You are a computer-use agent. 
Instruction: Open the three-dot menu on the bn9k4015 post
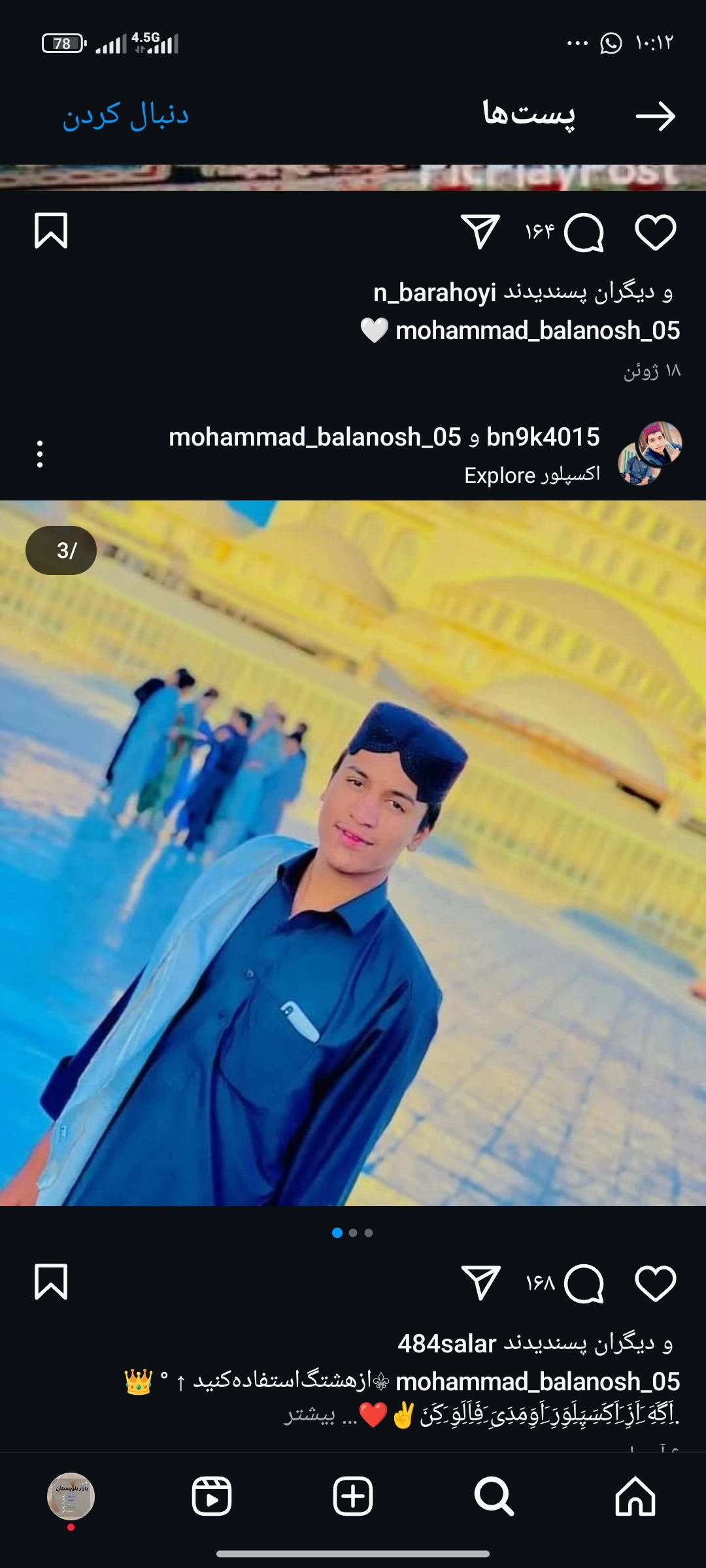(40, 454)
